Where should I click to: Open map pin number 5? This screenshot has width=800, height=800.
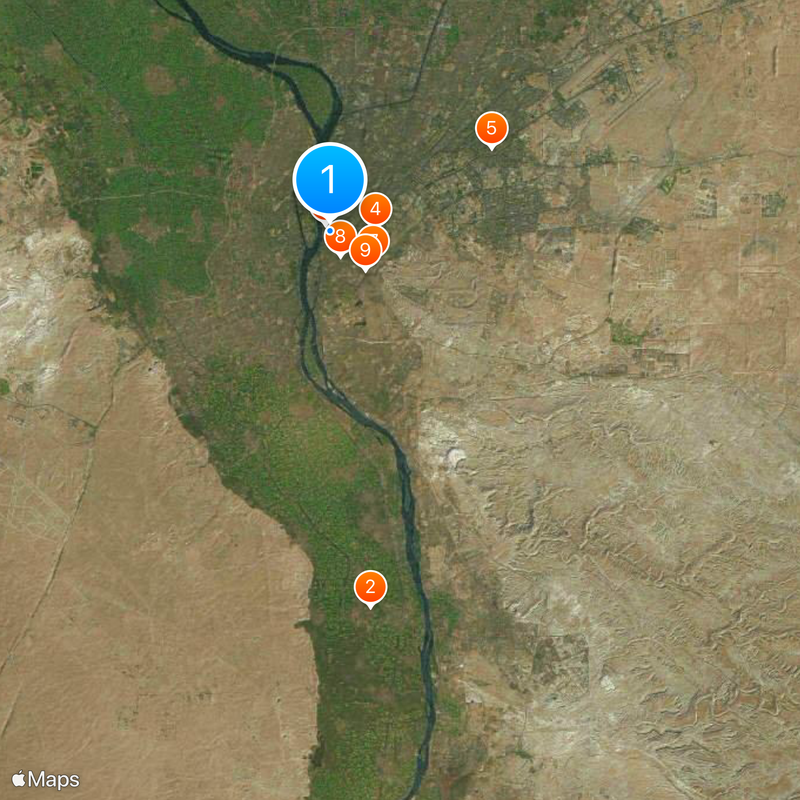(491, 128)
